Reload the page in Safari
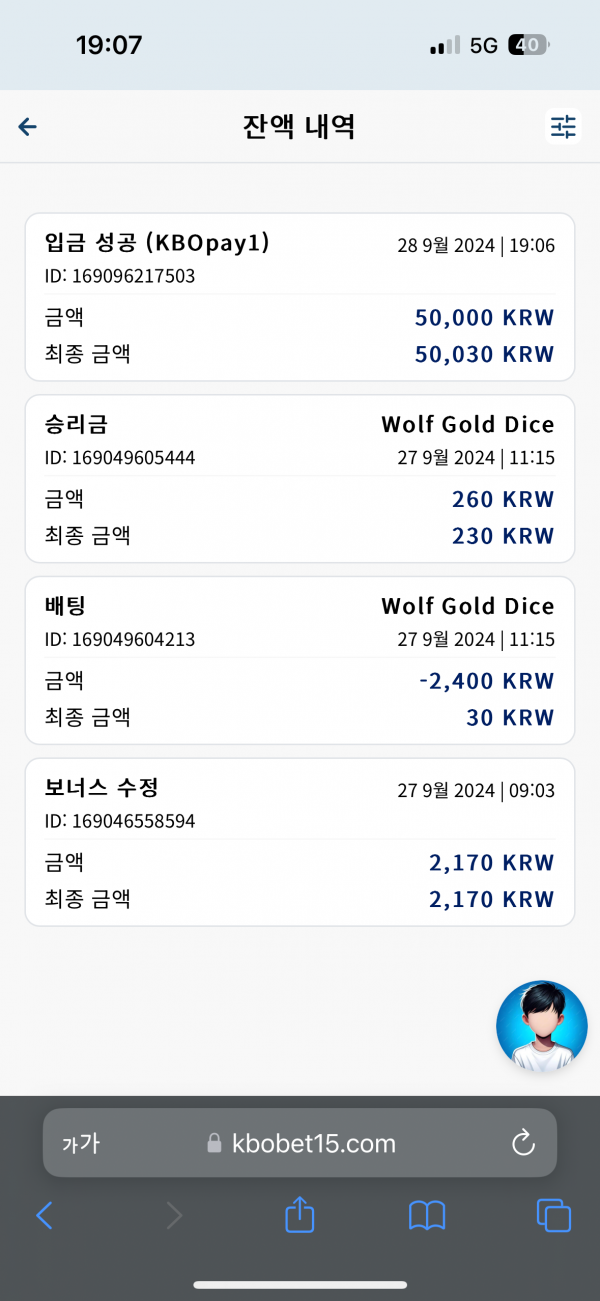This screenshot has height=1301, width=600. coord(523,1143)
